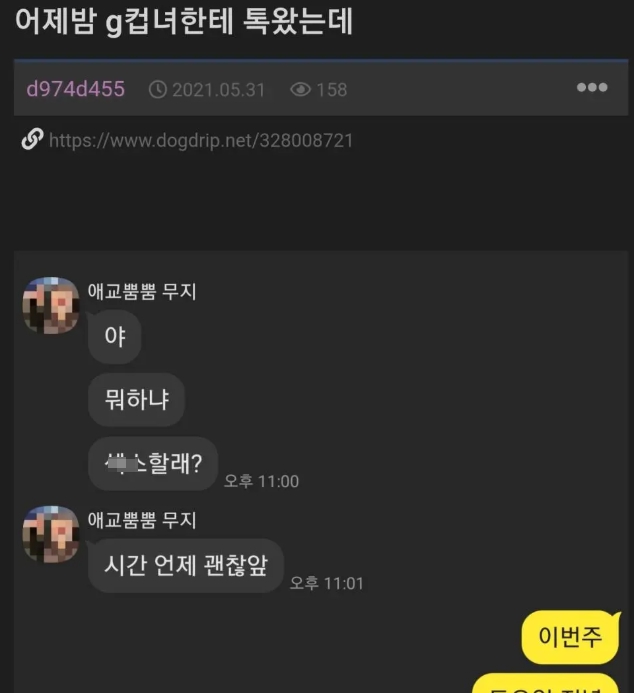Open the post's three-dot overflow menu
This screenshot has width=634, height=693.
(x=591, y=88)
